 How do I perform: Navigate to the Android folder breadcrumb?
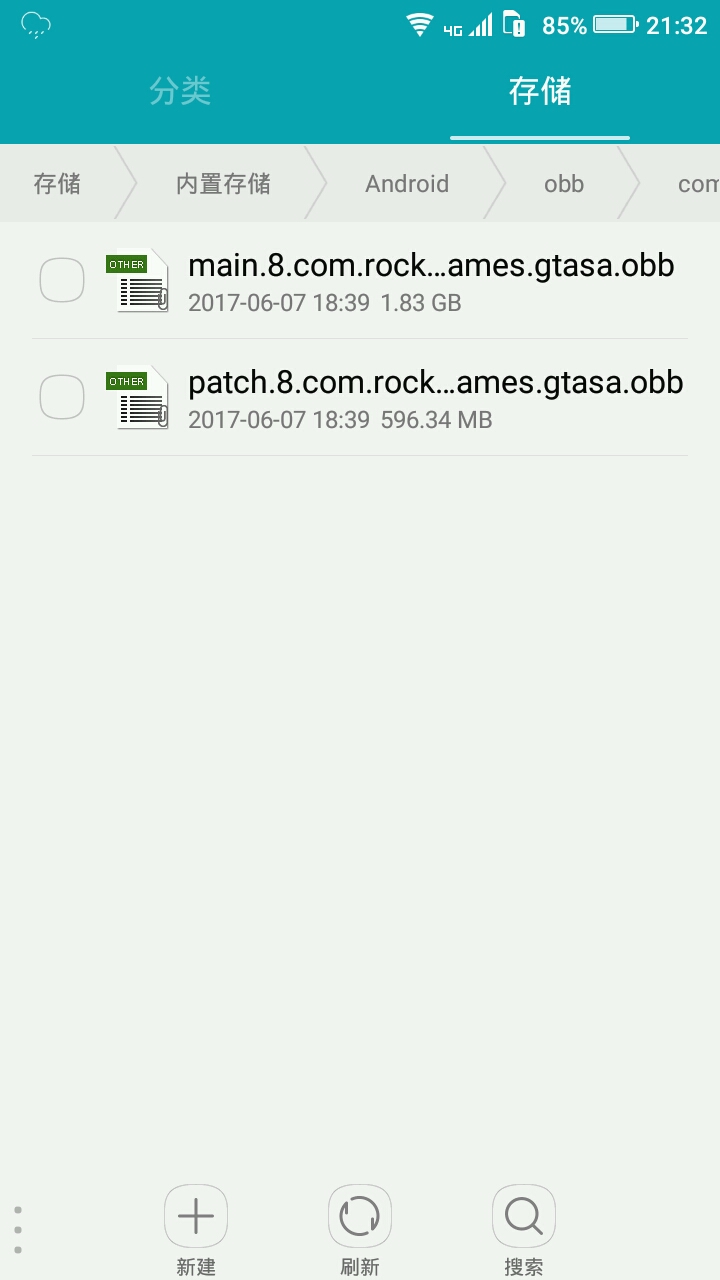(407, 184)
